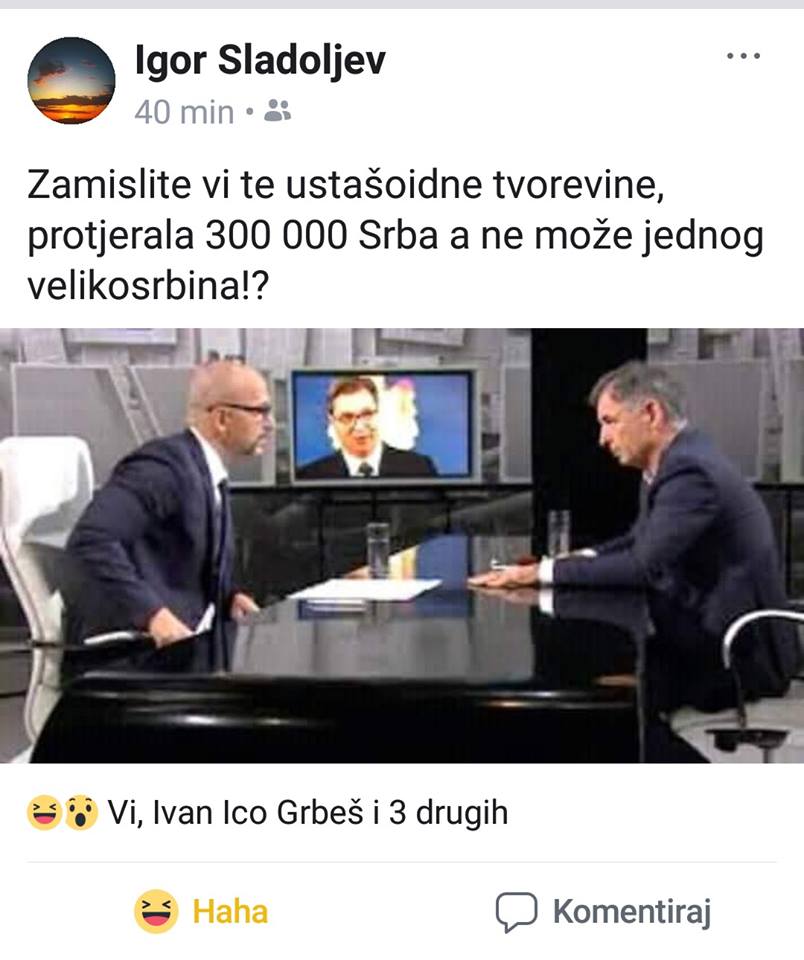804x960 pixels.
Task: Open the 40 min timestamp link
Action: coord(180,113)
